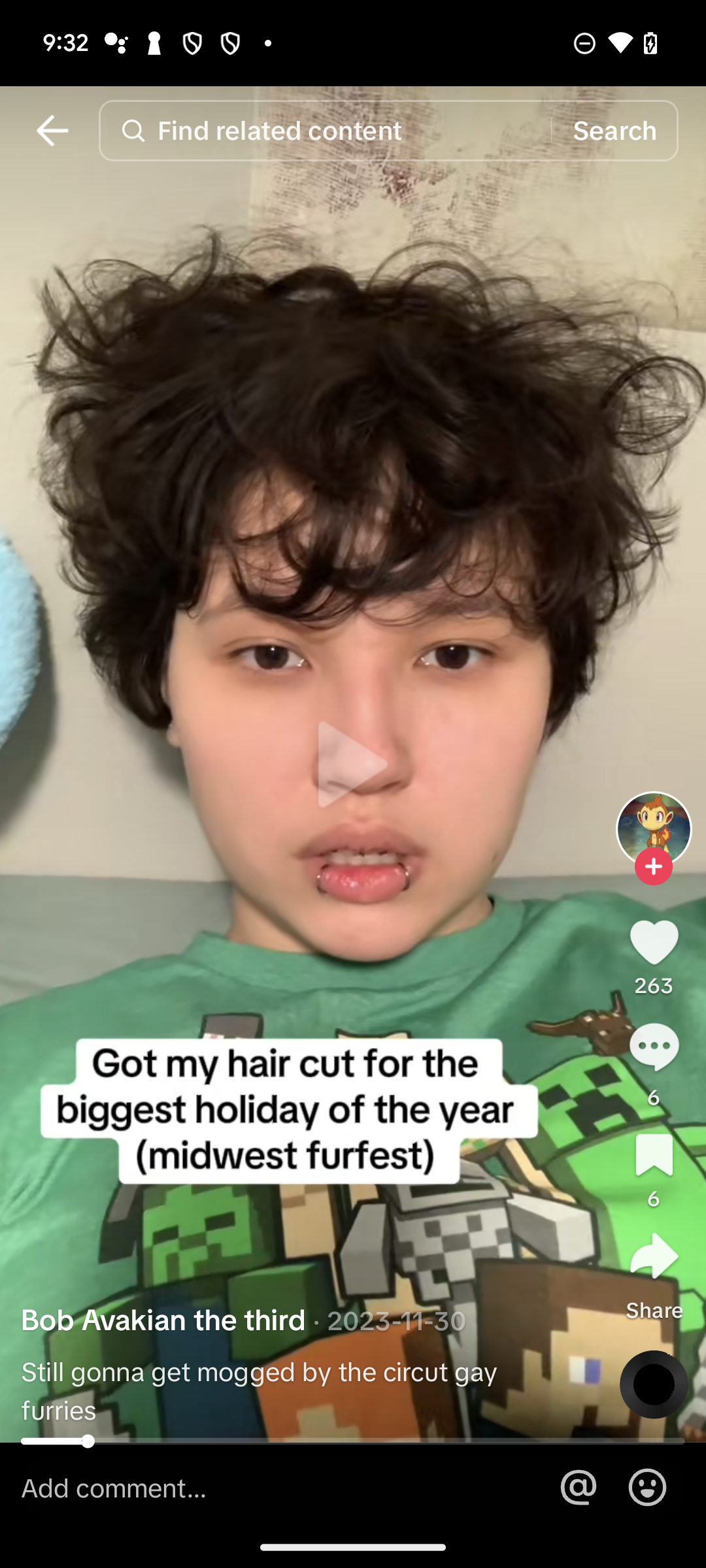Tap the video progress bar
Image resolution: width=706 pixels, height=1568 pixels.
click(353, 1441)
